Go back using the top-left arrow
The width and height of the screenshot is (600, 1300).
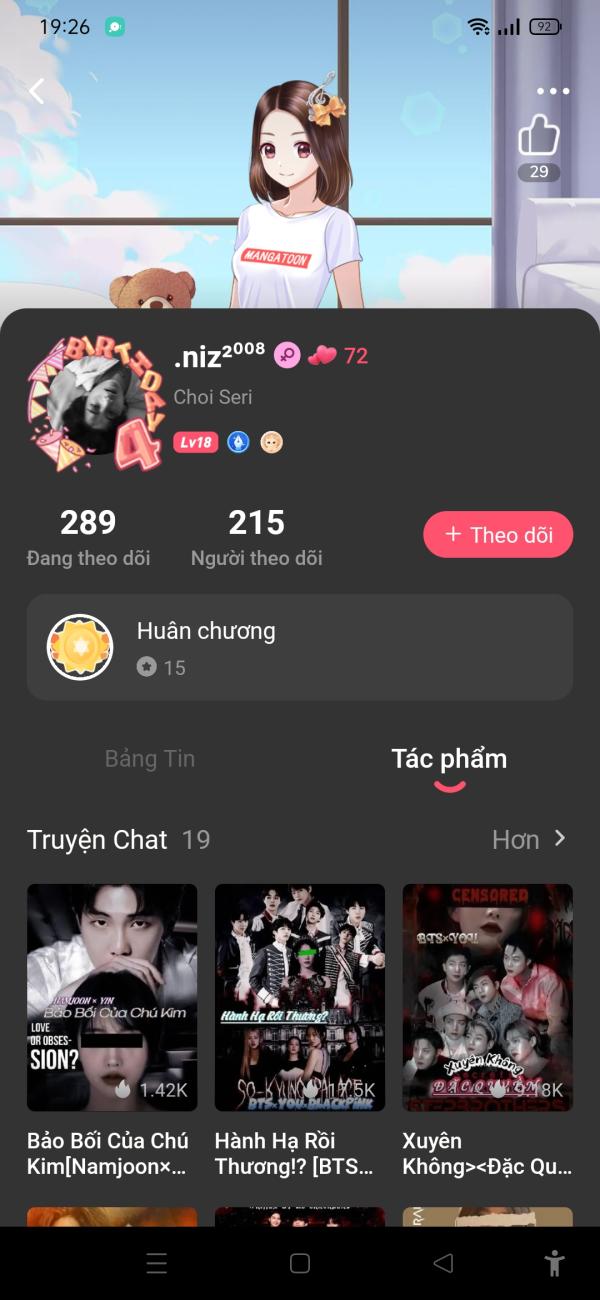click(37, 92)
